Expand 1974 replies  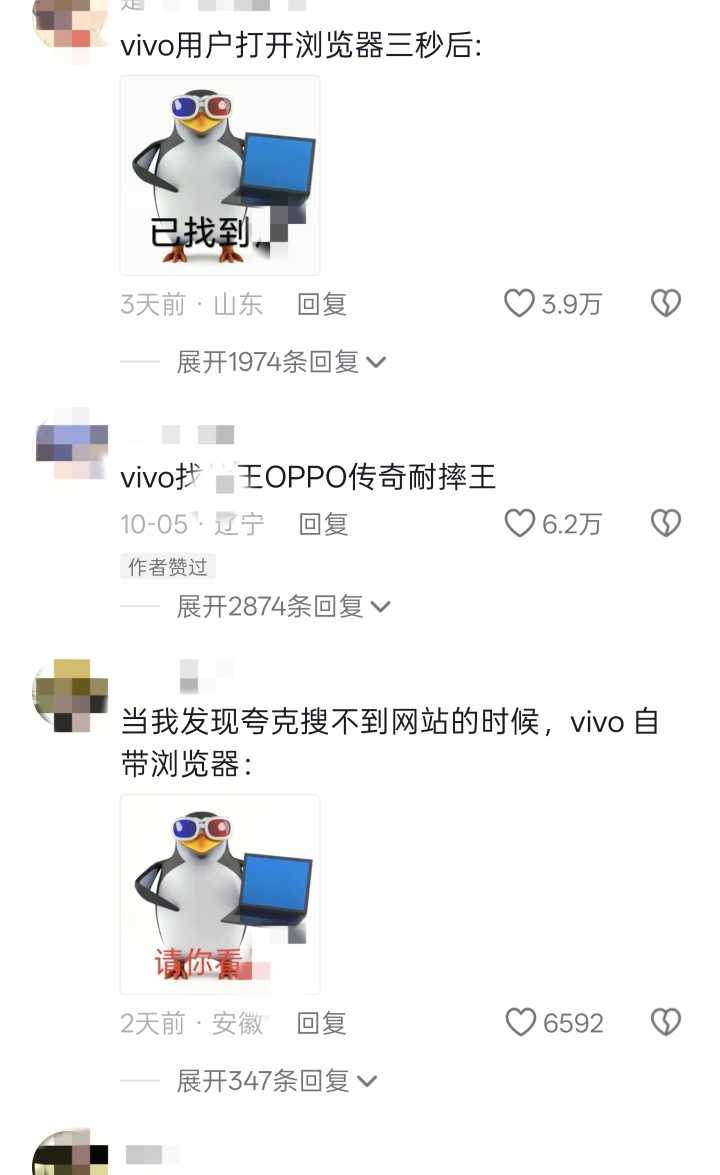click(x=281, y=362)
